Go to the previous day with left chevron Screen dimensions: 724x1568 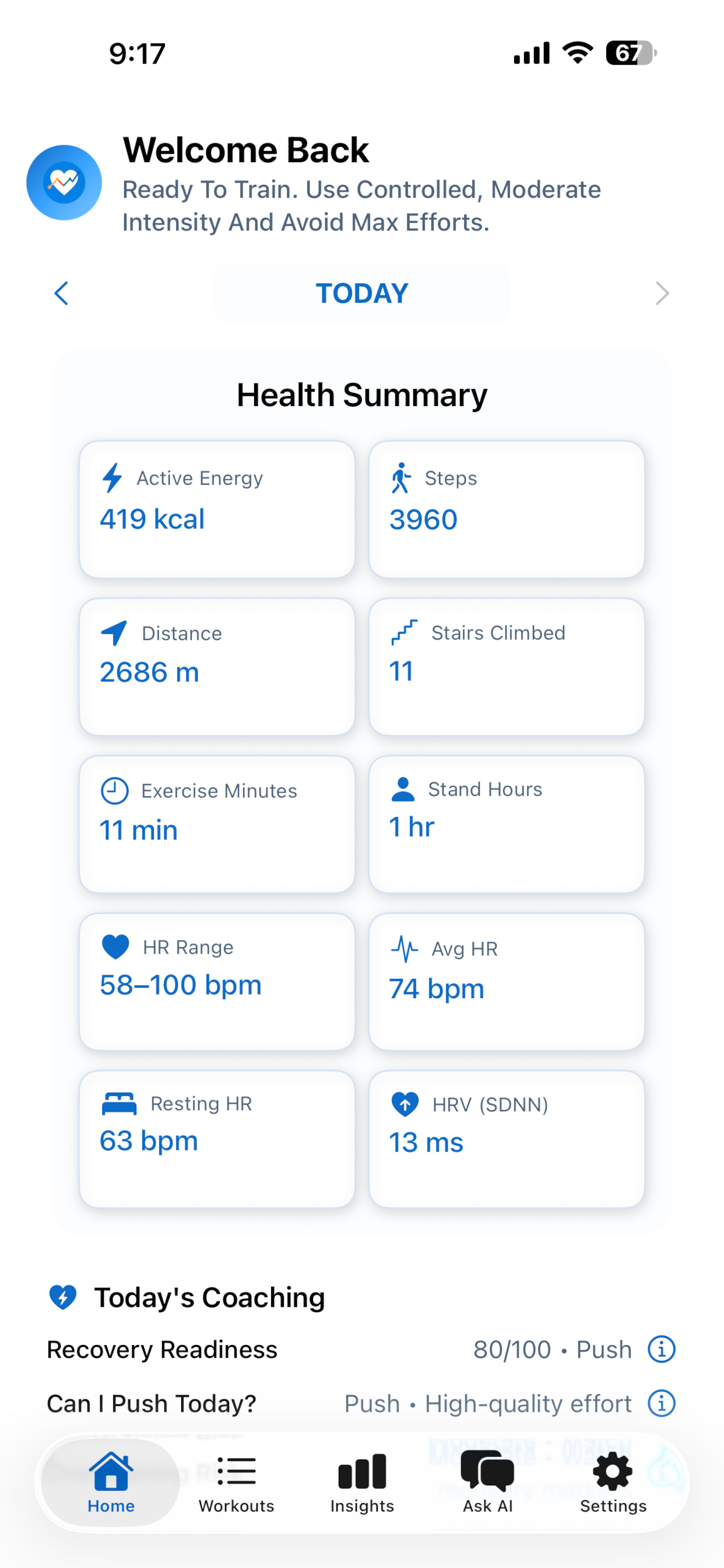(61, 293)
